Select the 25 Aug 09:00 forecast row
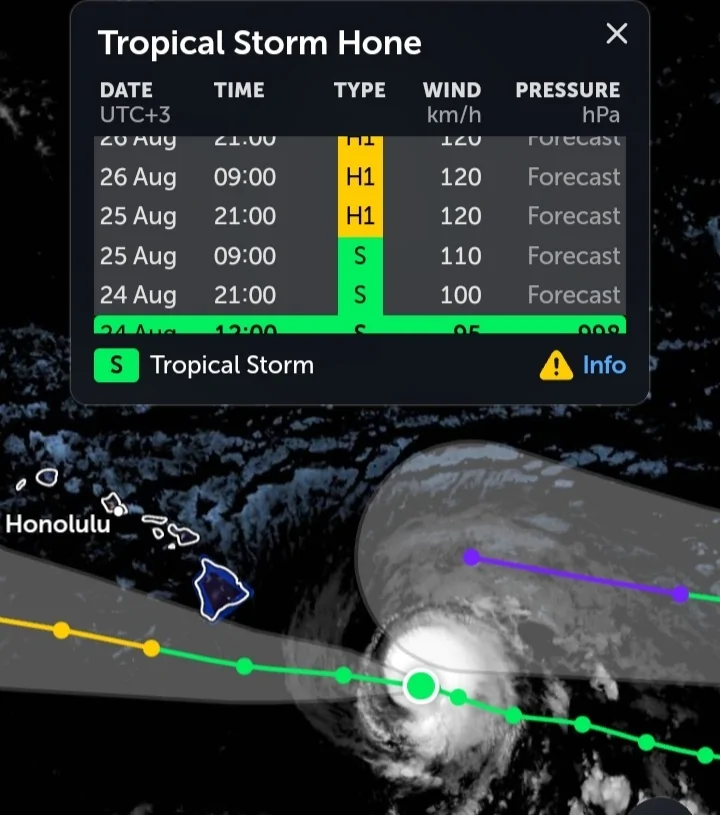The width and height of the screenshot is (720, 815). [x=360, y=256]
